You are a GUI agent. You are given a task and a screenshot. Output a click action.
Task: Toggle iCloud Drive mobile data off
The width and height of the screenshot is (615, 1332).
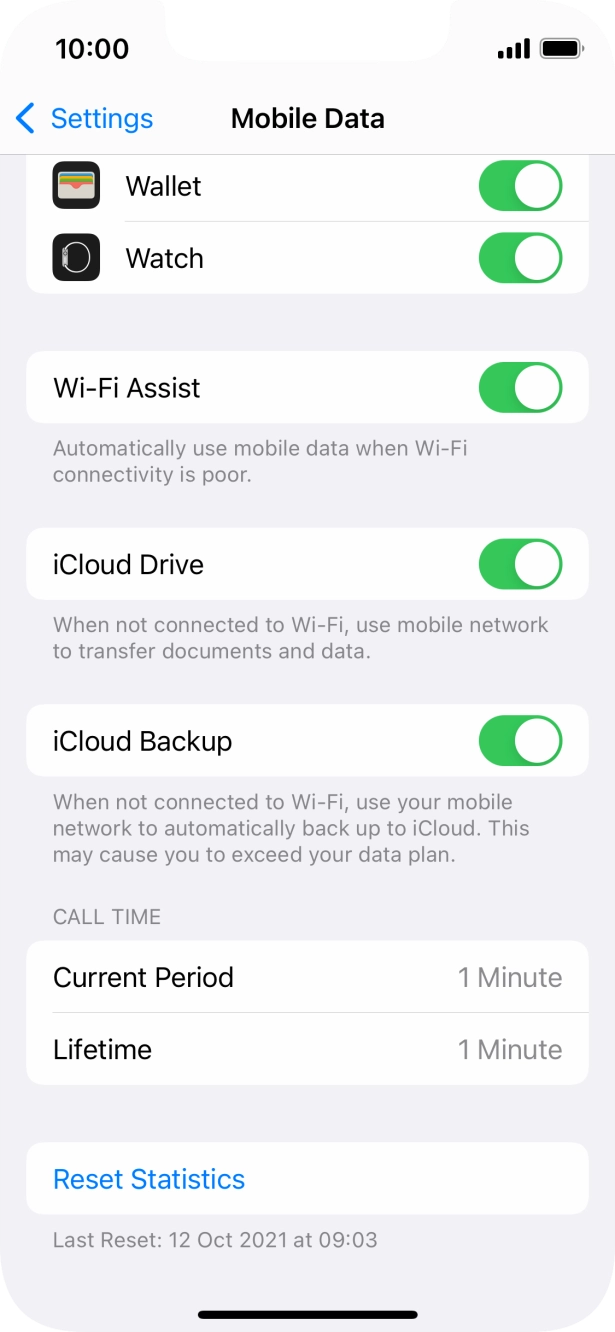520,565
